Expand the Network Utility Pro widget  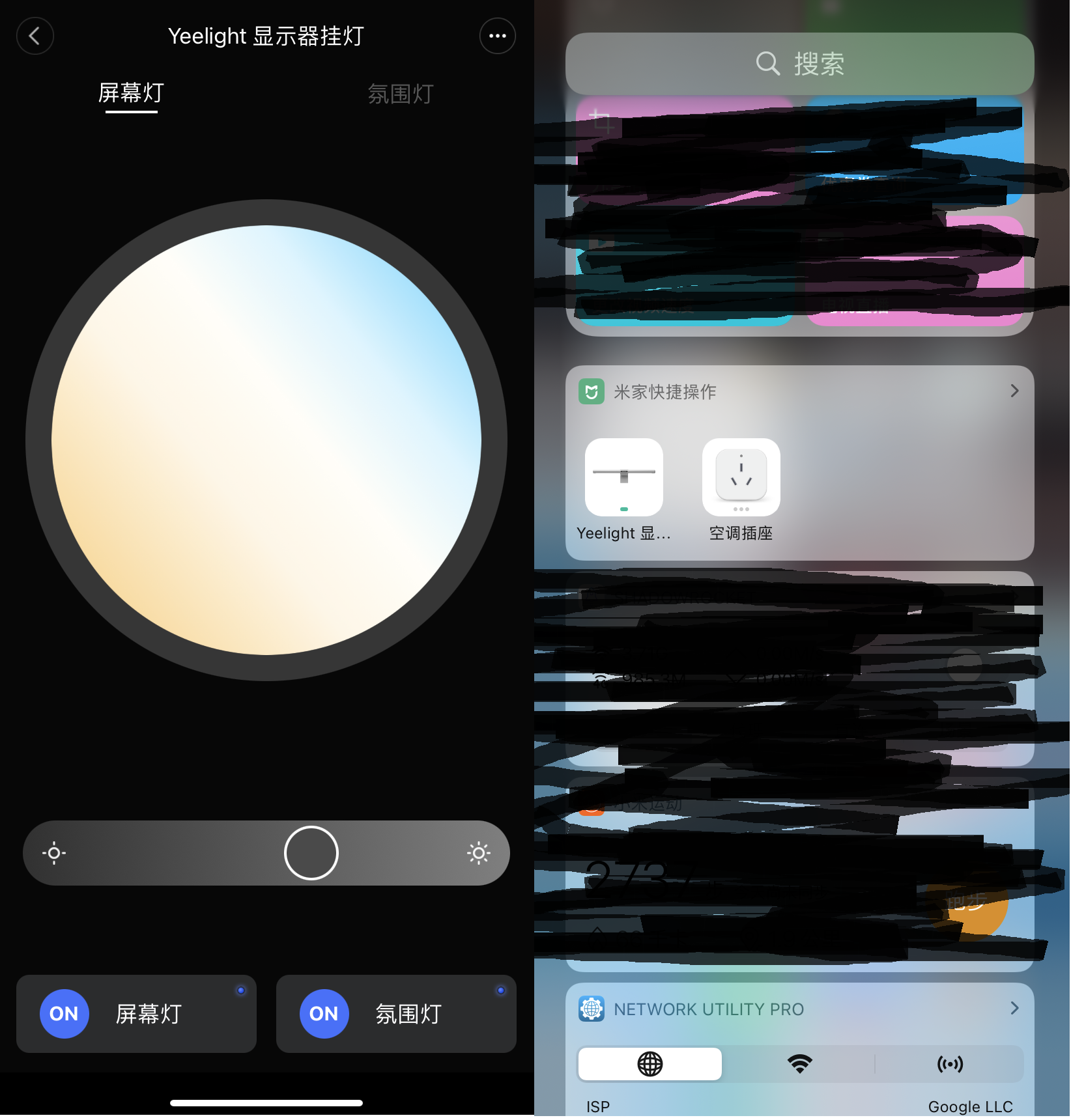[x=1014, y=1009]
